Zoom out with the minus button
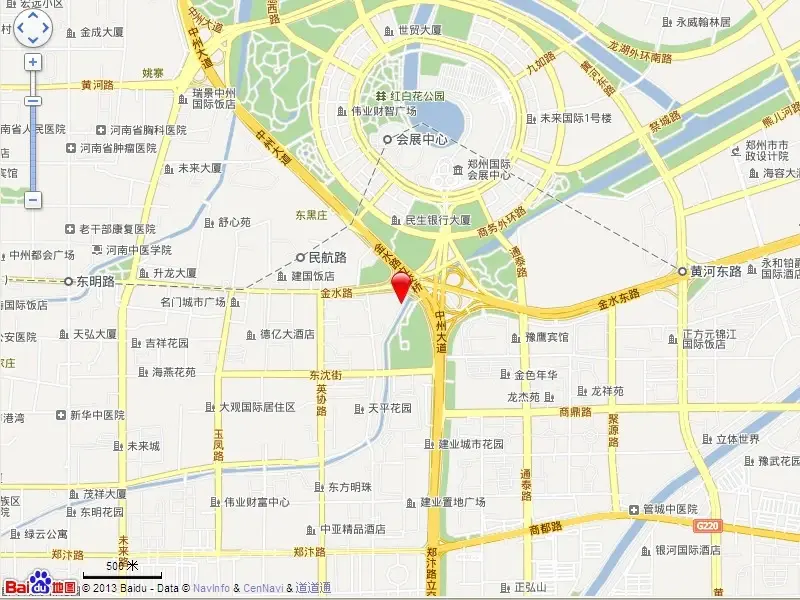The height and width of the screenshot is (600, 800). coord(33,200)
